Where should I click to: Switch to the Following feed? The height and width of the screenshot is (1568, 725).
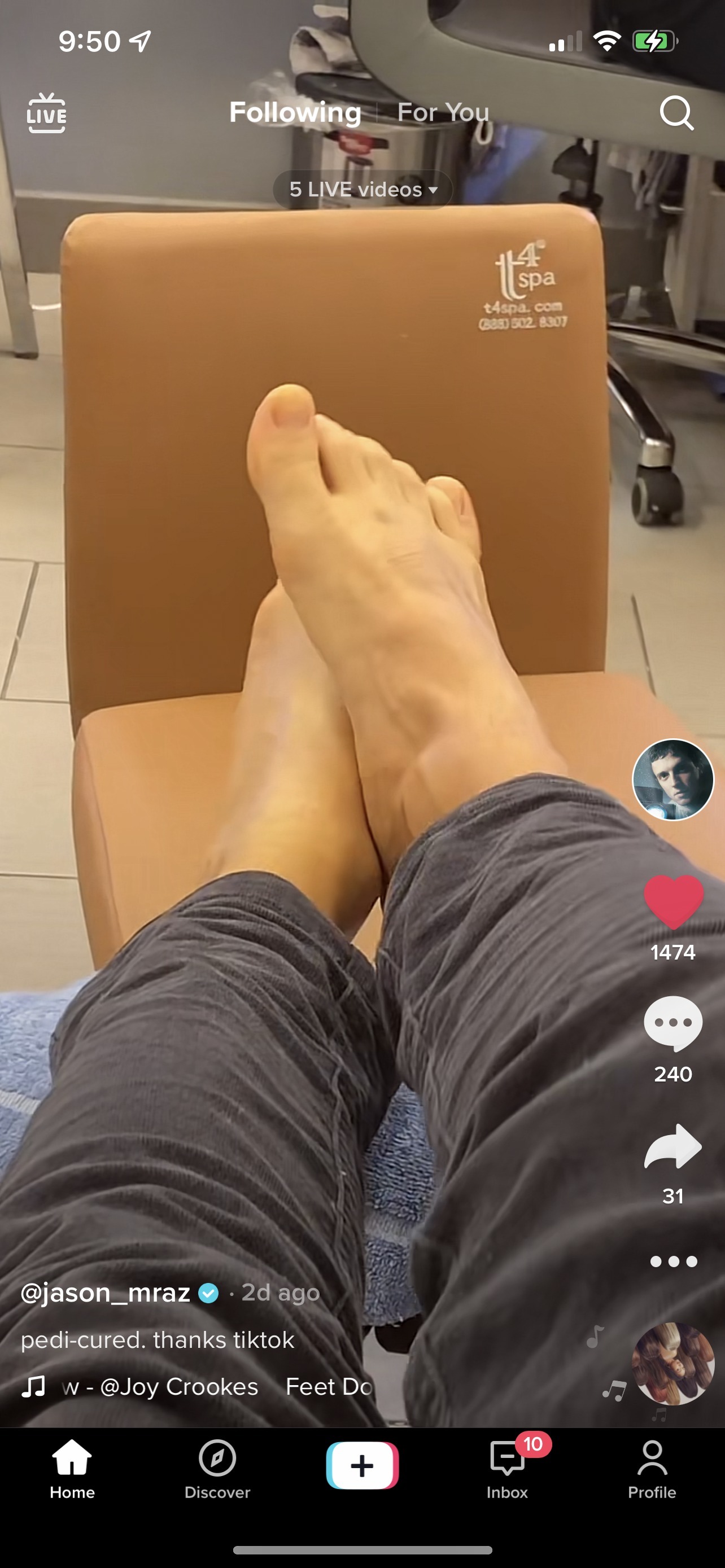[x=295, y=113]
